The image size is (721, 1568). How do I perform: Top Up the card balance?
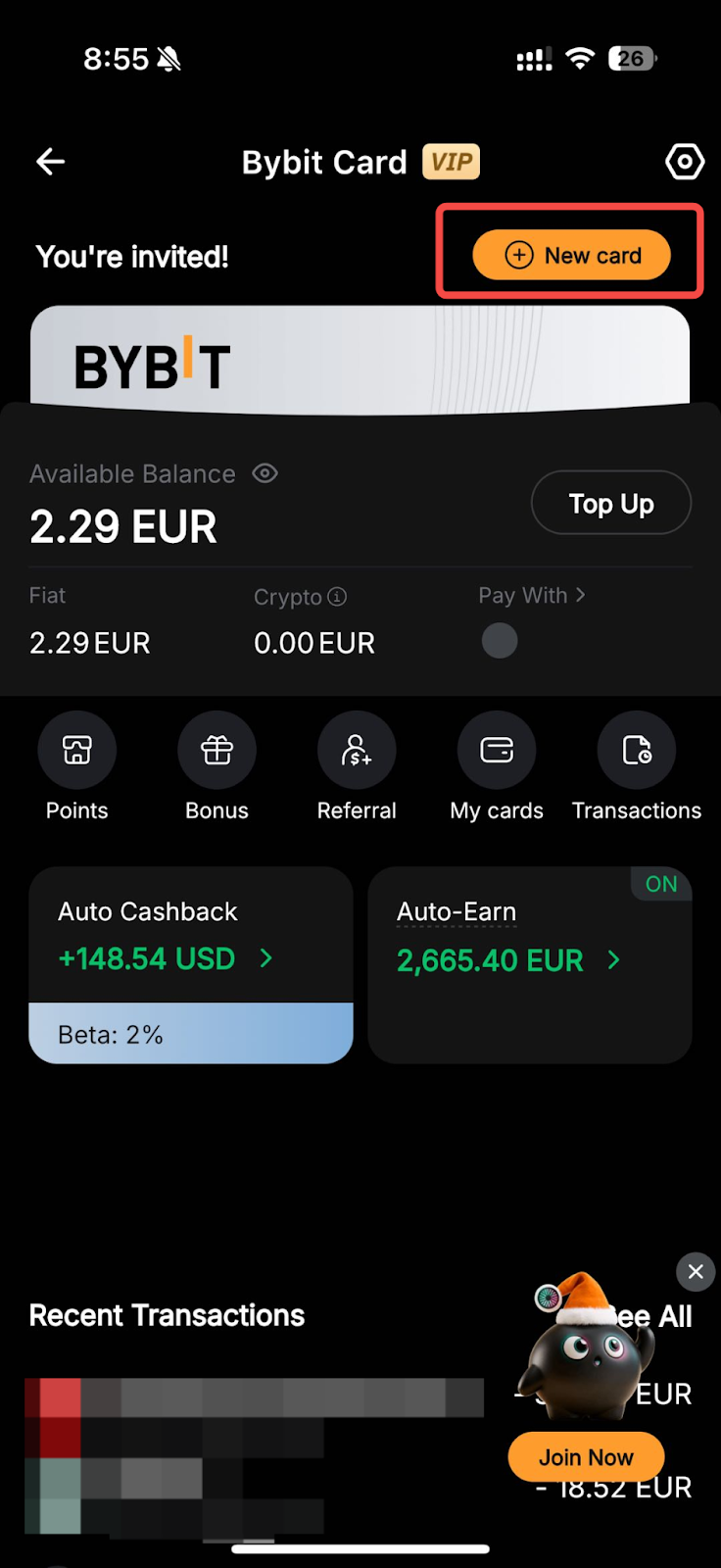coord(611,504)
